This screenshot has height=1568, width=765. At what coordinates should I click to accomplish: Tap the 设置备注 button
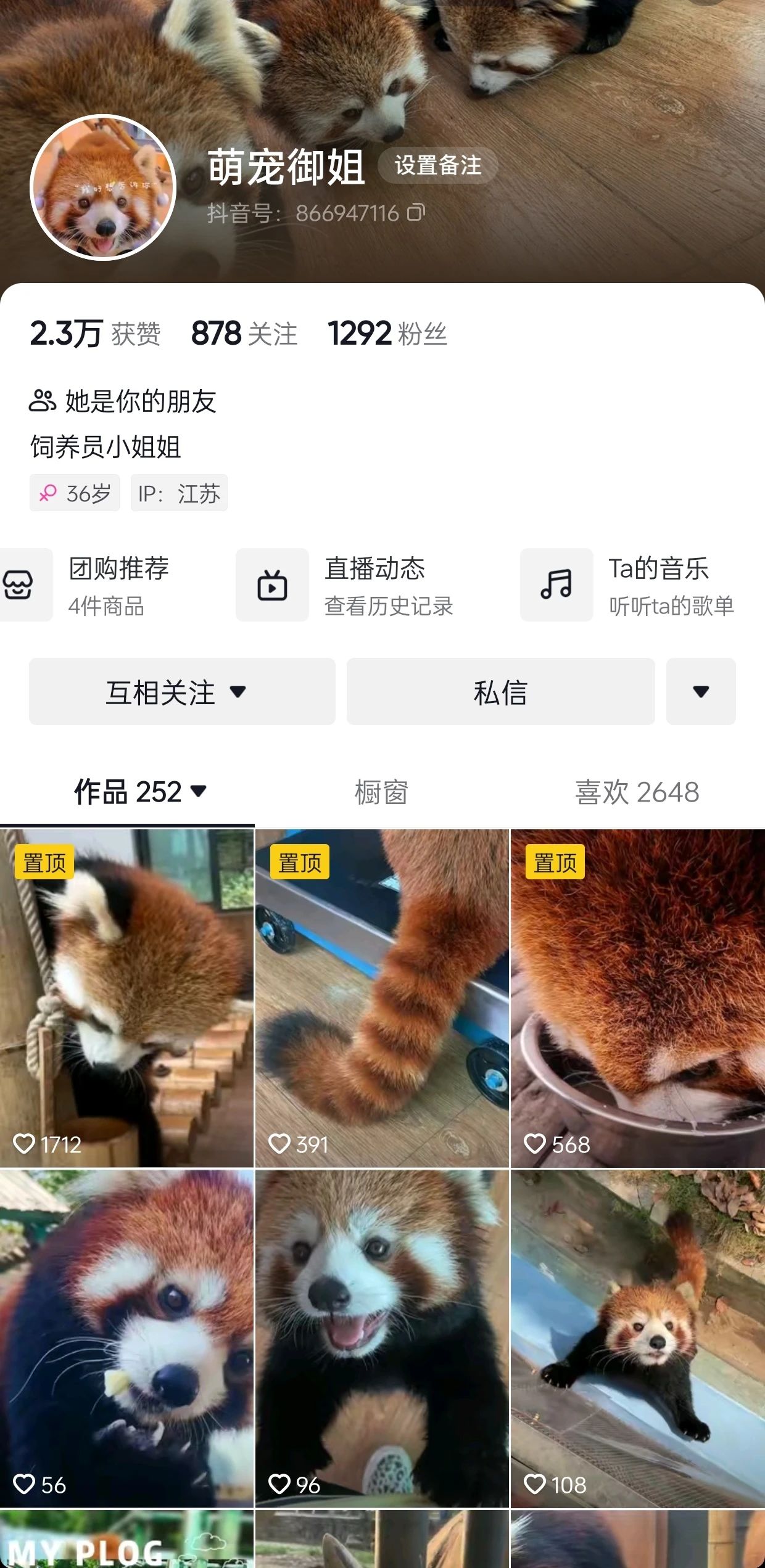pyautogui.click(x=437, y=165)
